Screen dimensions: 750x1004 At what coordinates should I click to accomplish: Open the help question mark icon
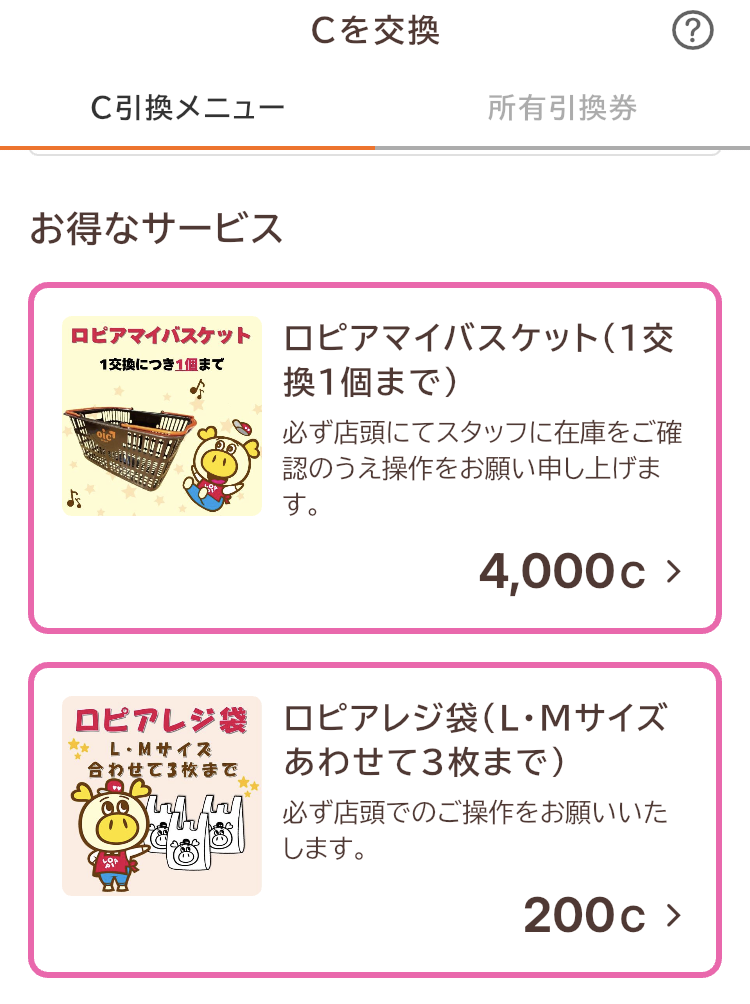coord(692,32)
